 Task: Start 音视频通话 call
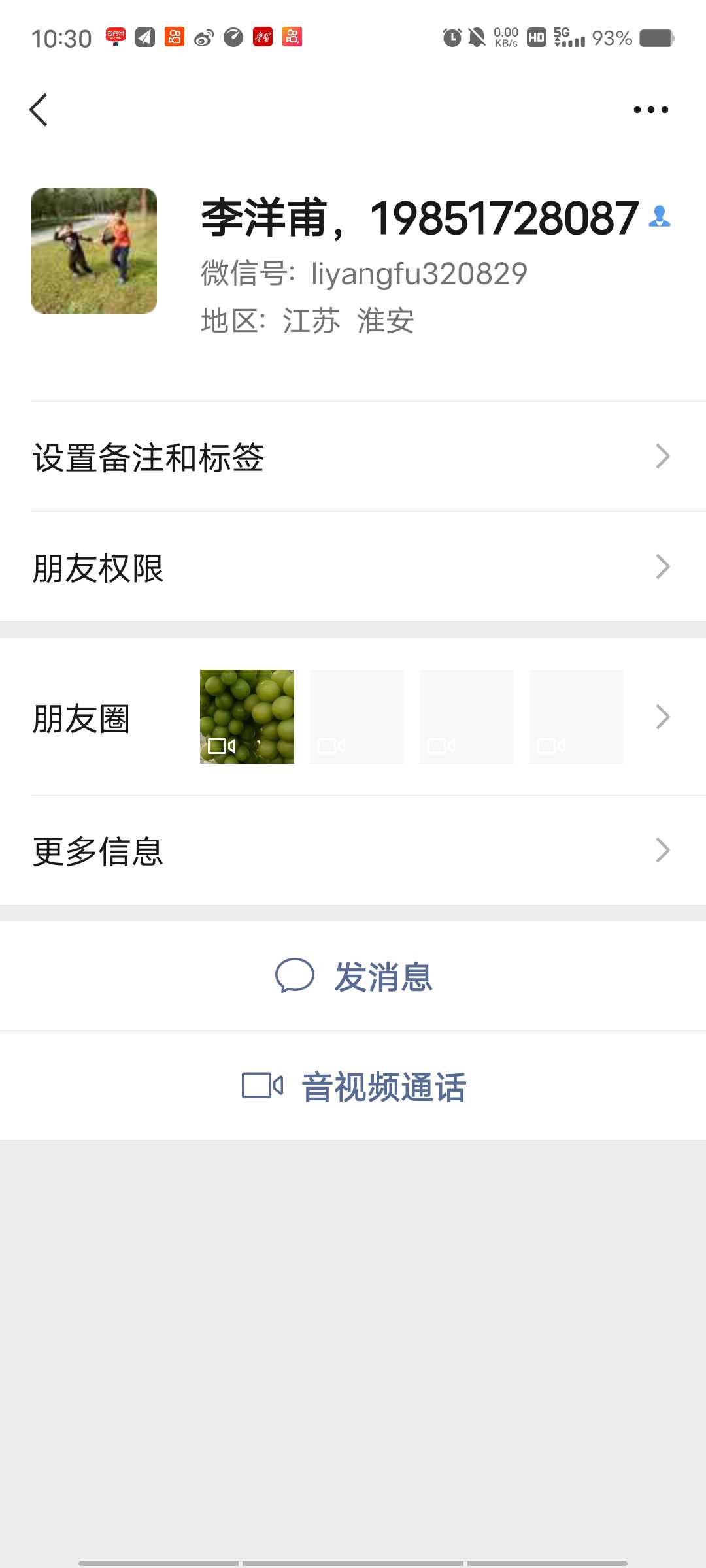click(x=353, y=1086)
